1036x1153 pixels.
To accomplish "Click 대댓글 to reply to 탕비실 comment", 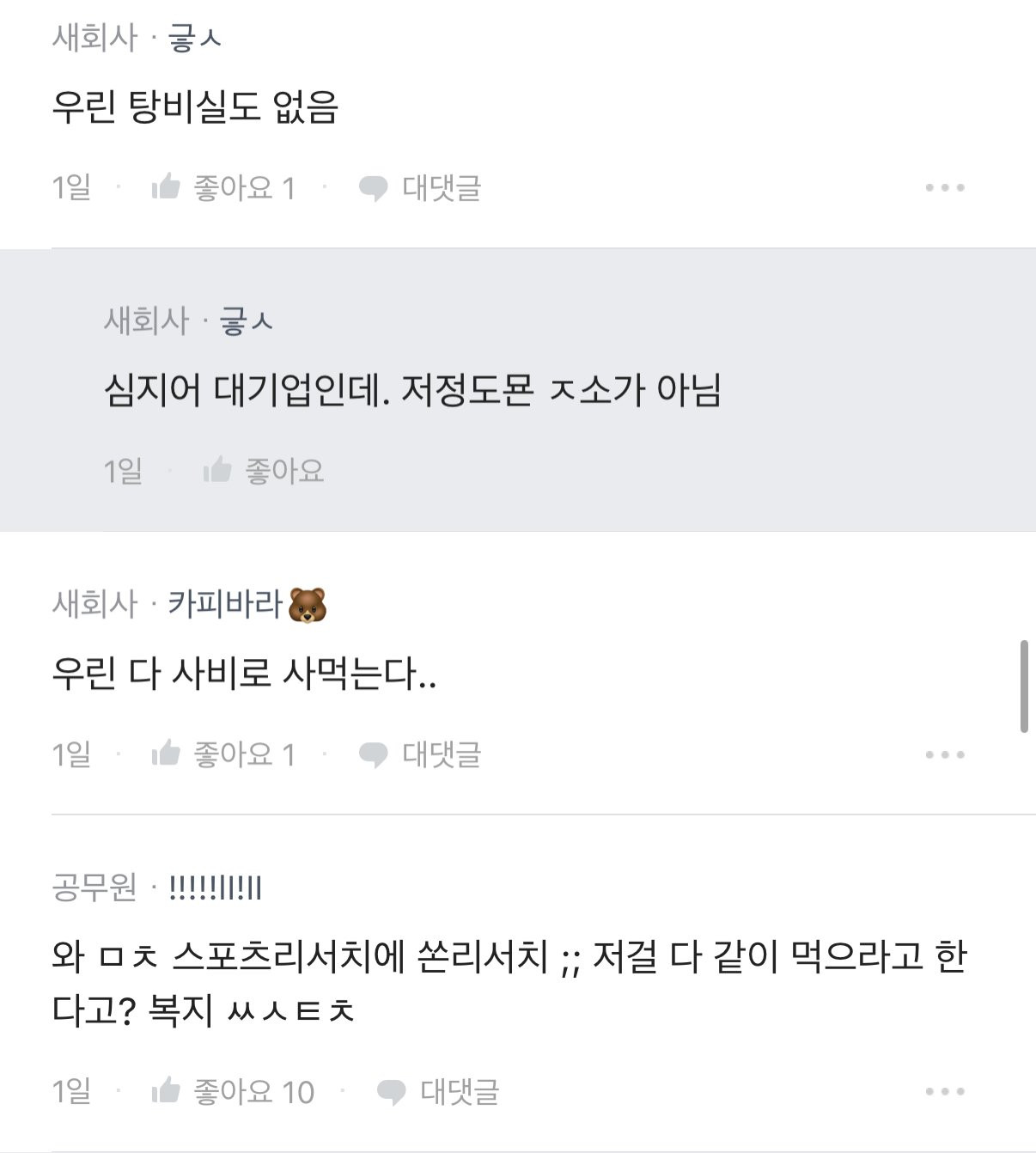I will (x=441, y=186).
